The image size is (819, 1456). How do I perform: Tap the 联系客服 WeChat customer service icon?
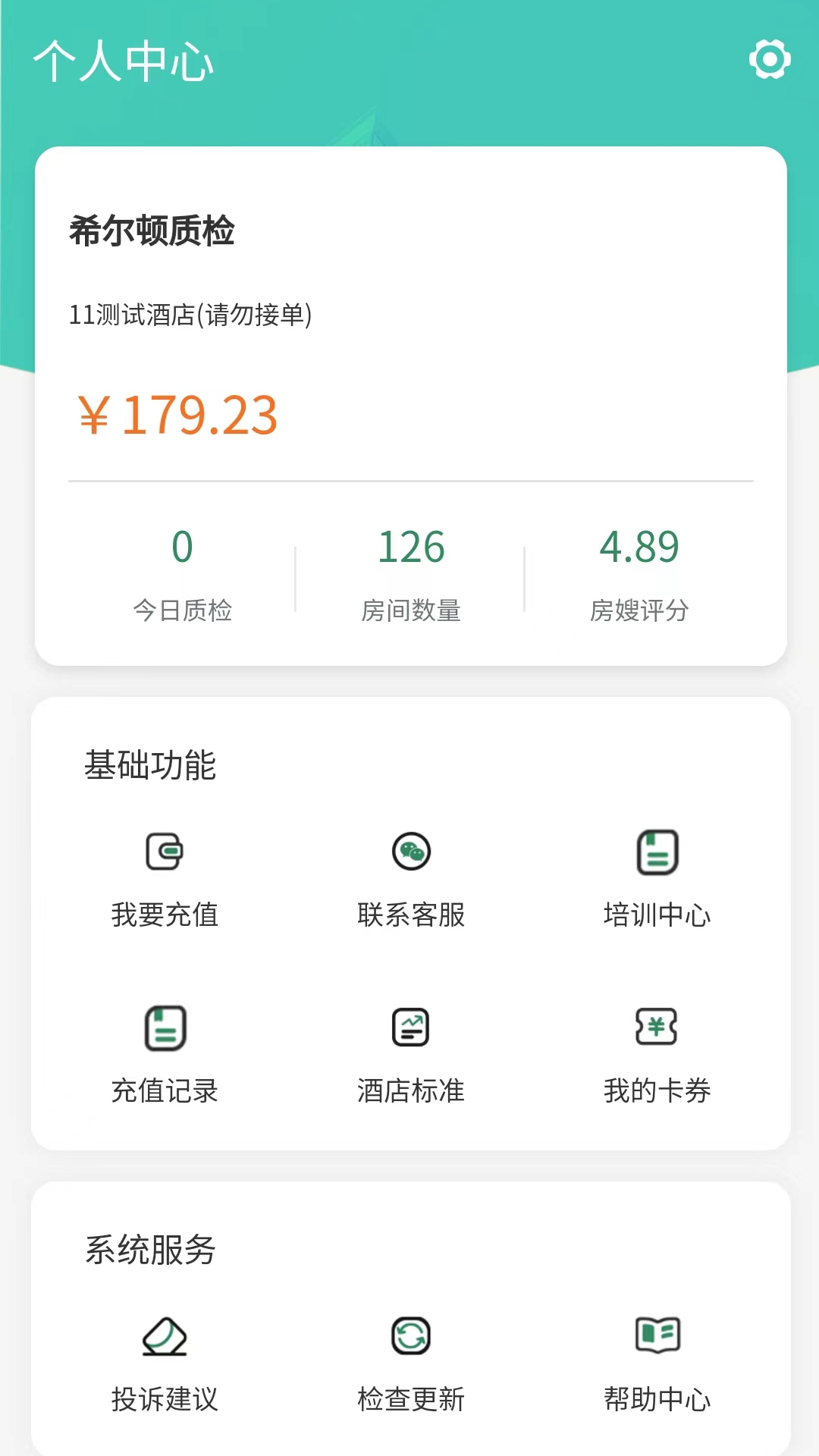coord(410,851)
